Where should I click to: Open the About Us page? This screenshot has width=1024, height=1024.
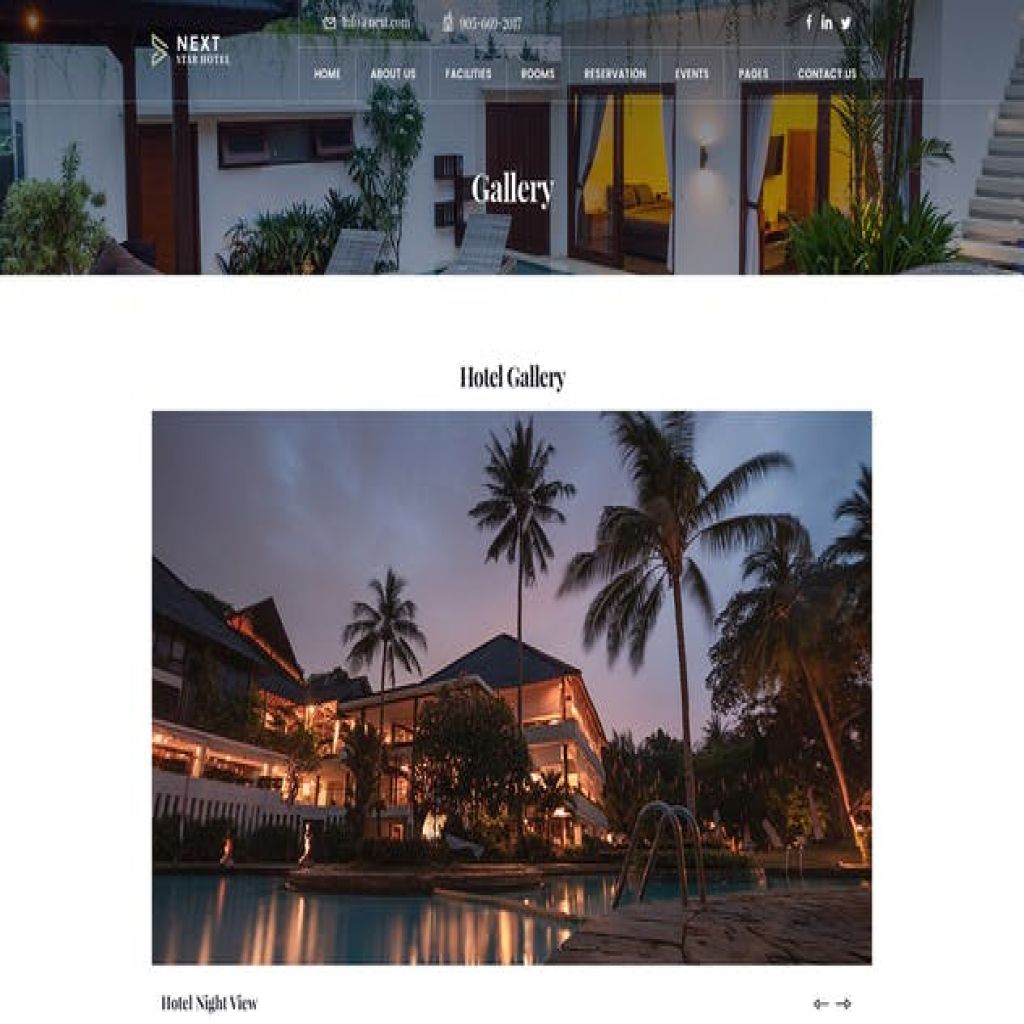[393, 74]
